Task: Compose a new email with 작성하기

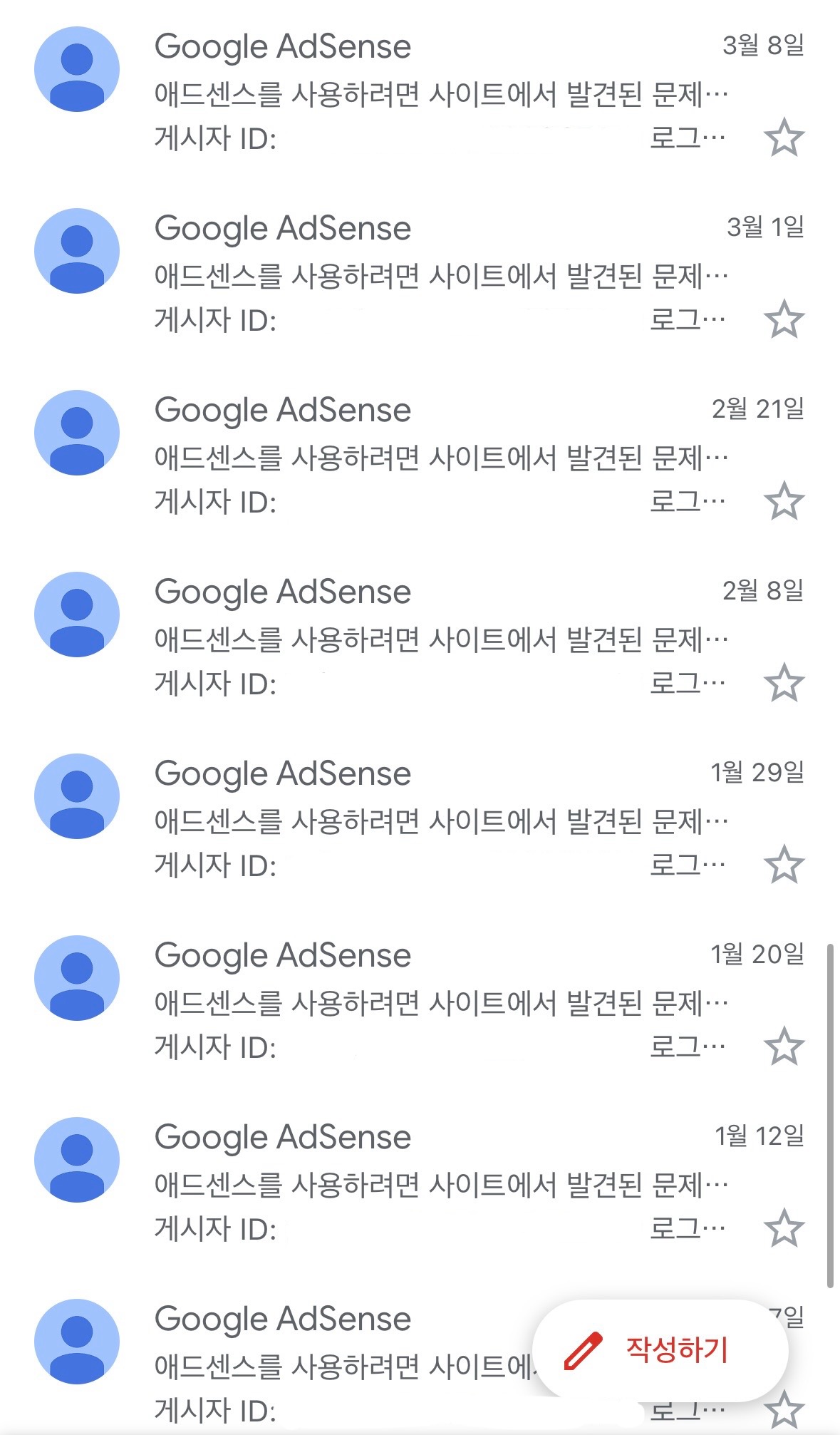Action: coord(660,1350)
